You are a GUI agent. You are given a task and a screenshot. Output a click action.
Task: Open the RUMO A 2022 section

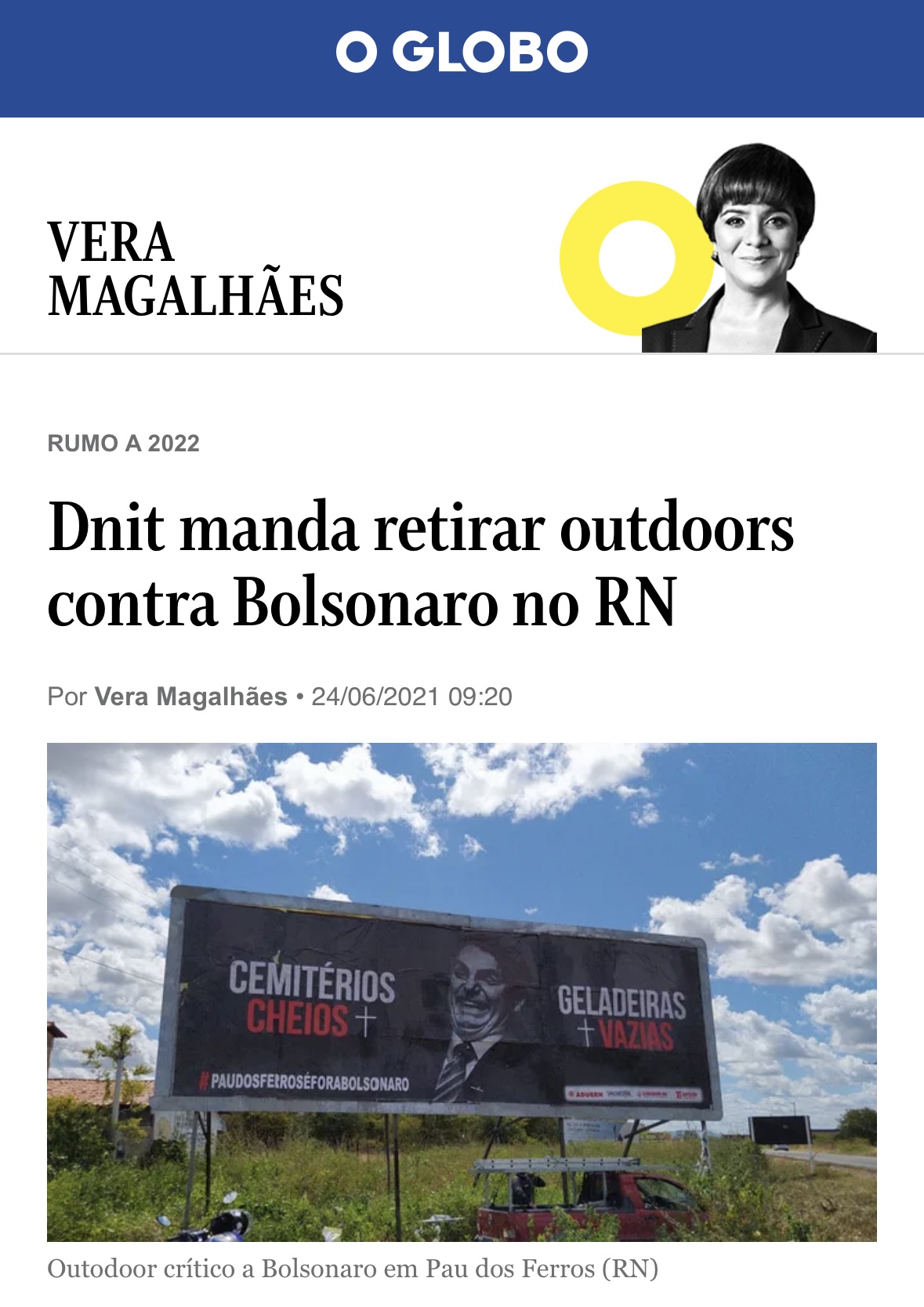[124, 444]
